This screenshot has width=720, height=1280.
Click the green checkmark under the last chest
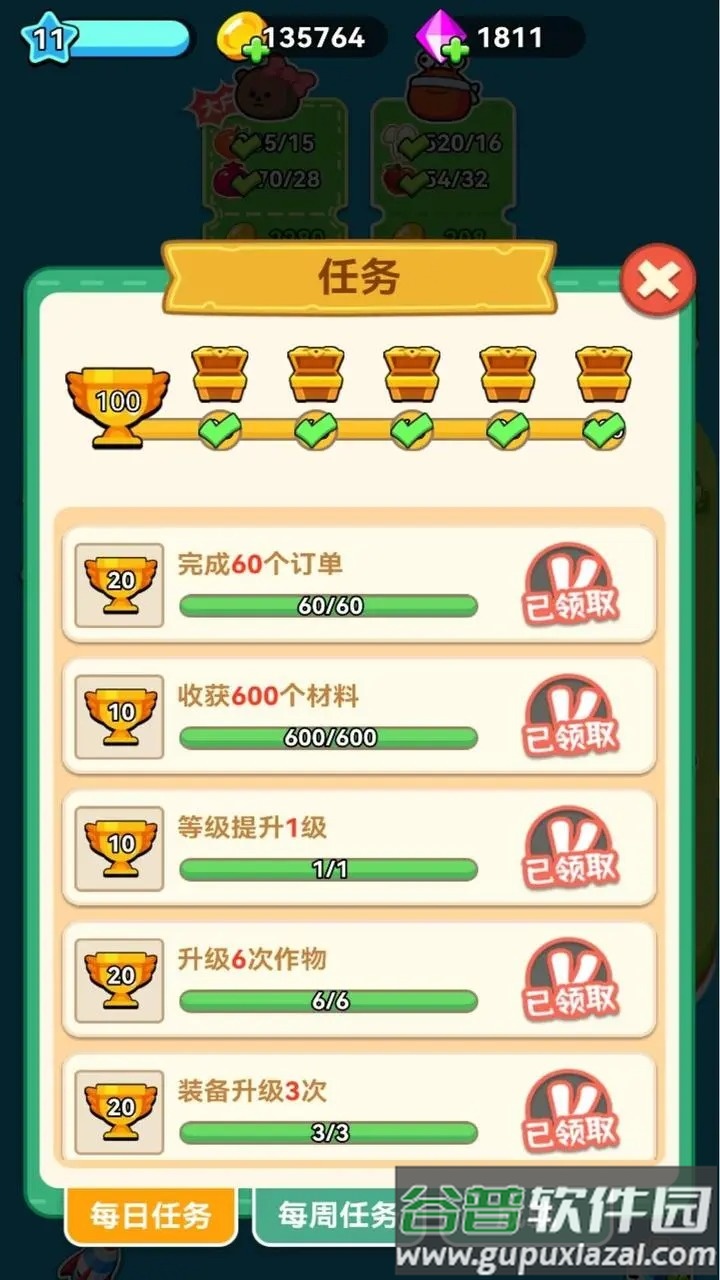point(604,430)
